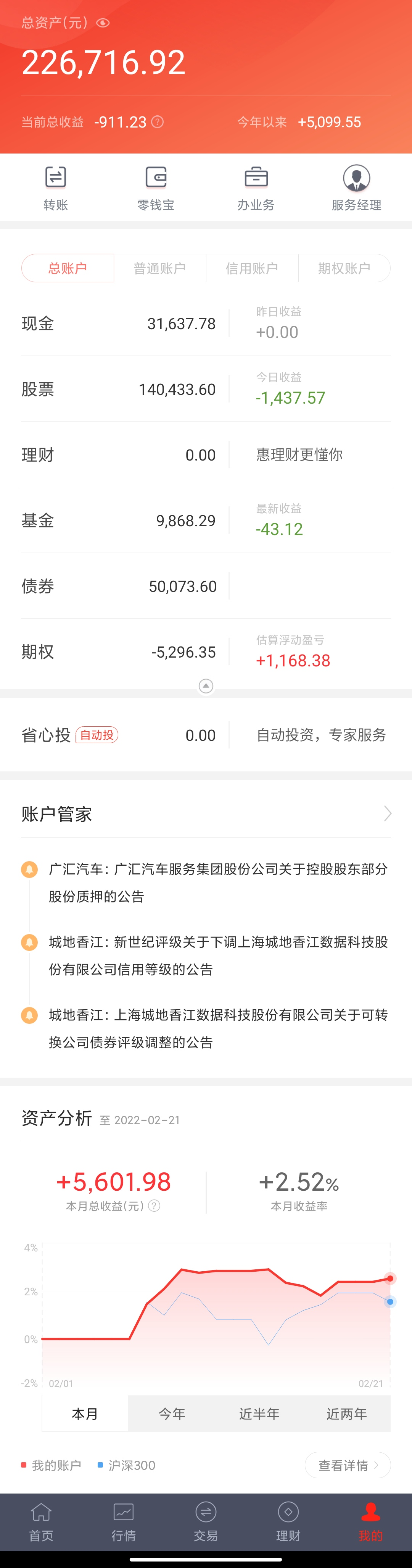This screenshot has width=412, height=1568.
Task: Open 办业务 services shortcut
Action: (256, 188)
